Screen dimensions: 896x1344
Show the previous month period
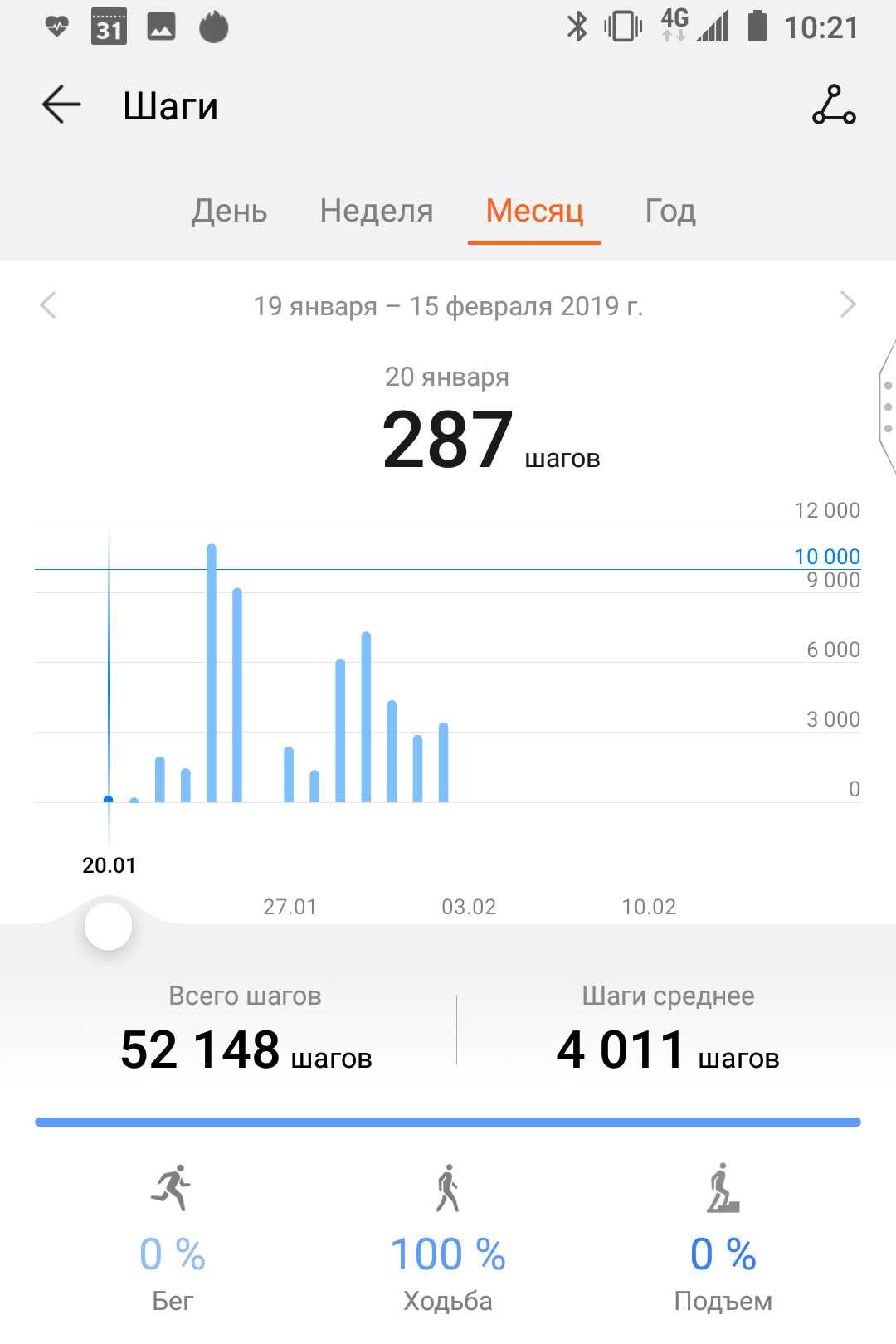click(x=48, y=305)
